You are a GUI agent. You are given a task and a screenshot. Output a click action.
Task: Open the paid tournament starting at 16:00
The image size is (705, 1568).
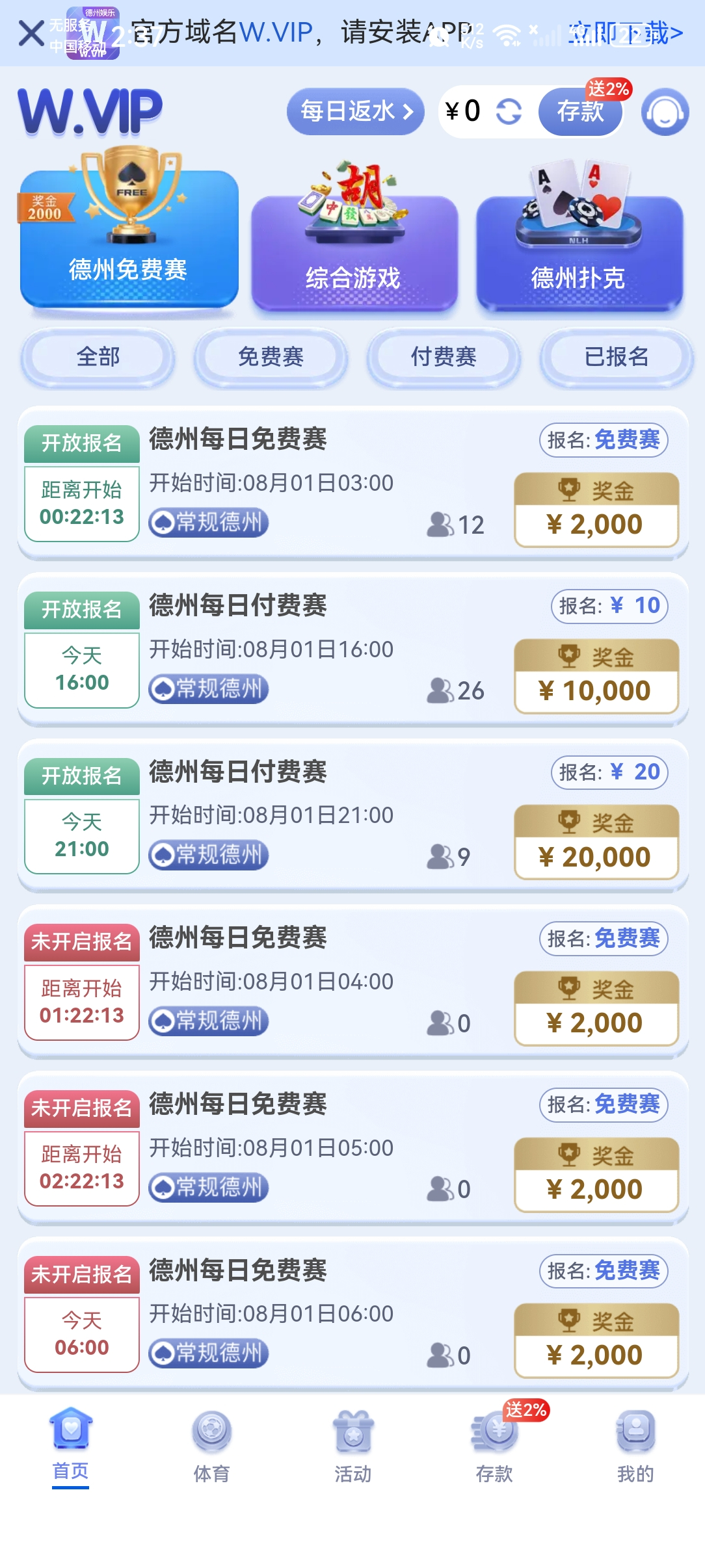pos(352,649)
